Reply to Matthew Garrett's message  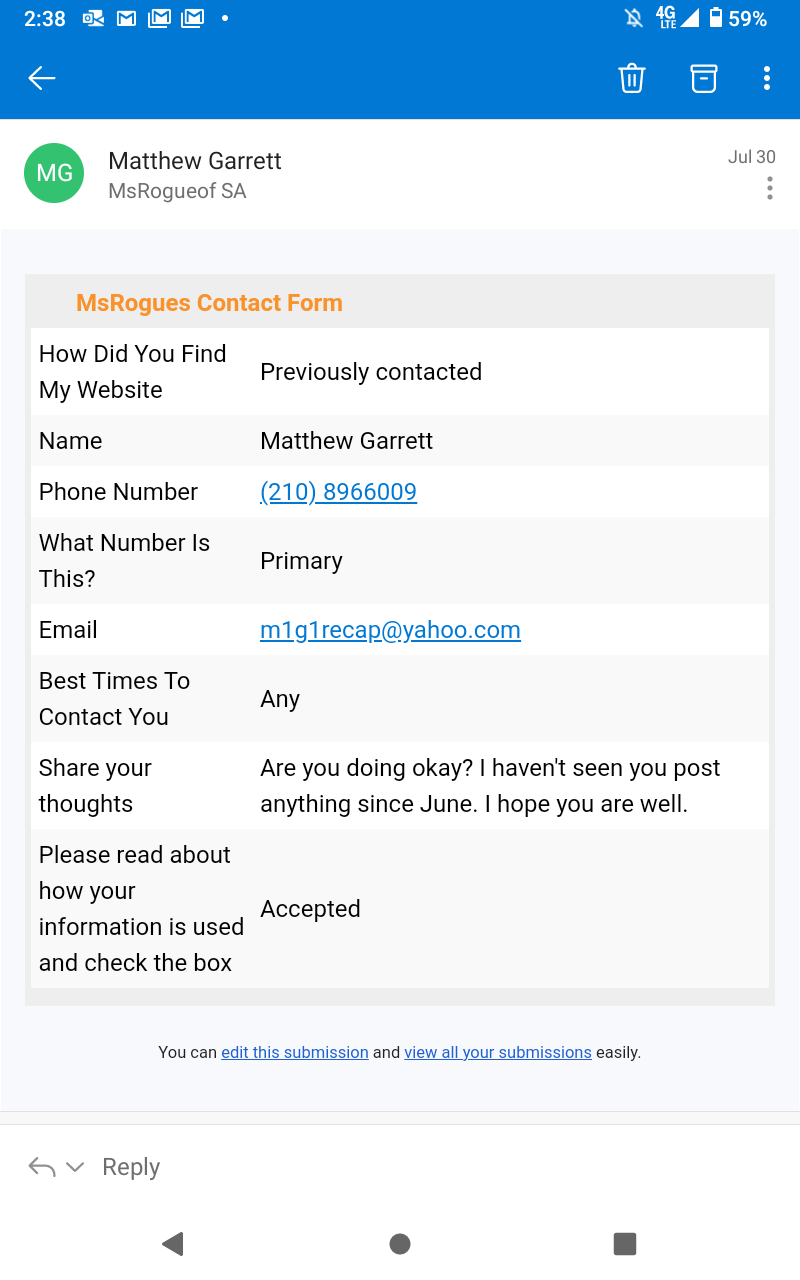click(x=131, y=1167)
